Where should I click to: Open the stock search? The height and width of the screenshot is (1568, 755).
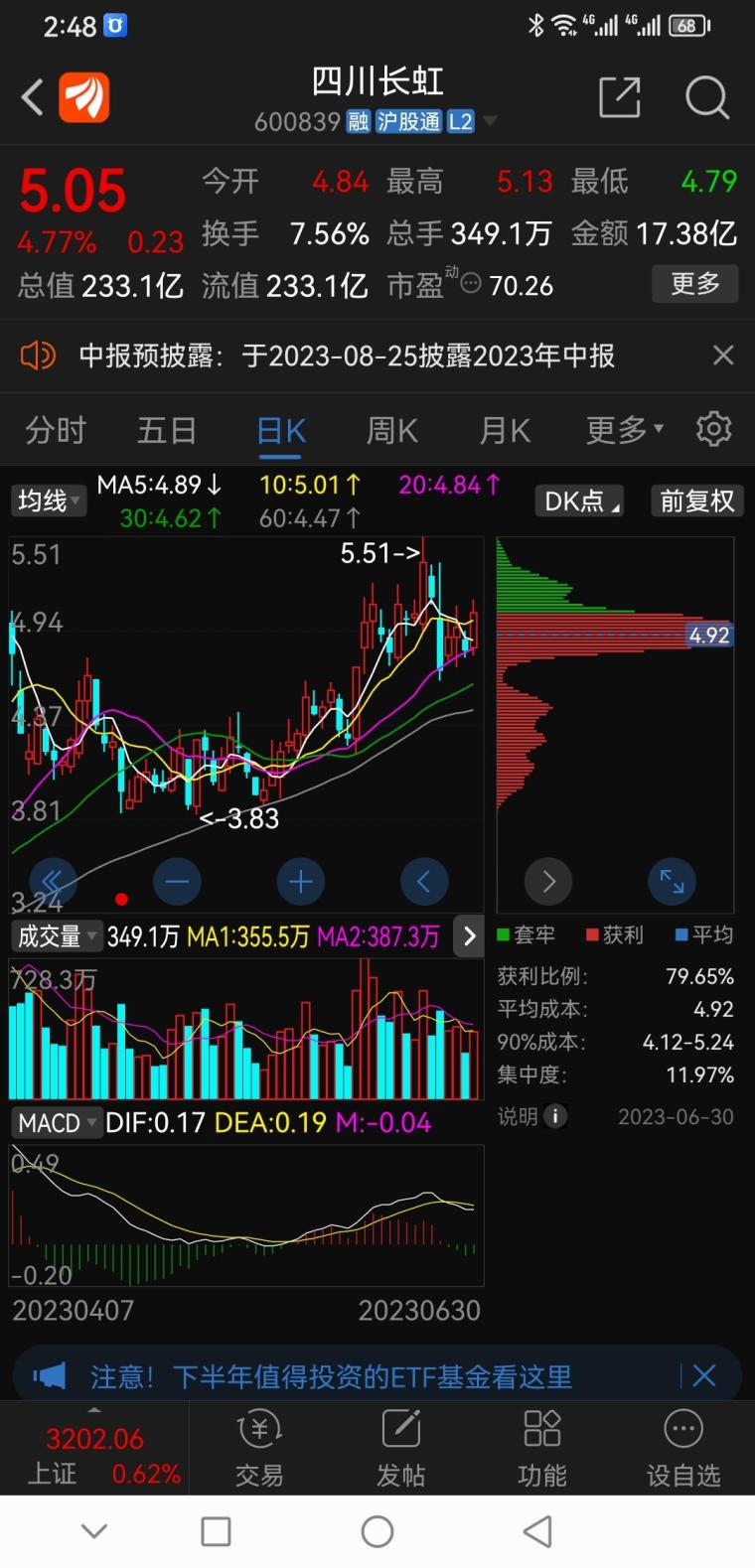[x=707, y=97]
